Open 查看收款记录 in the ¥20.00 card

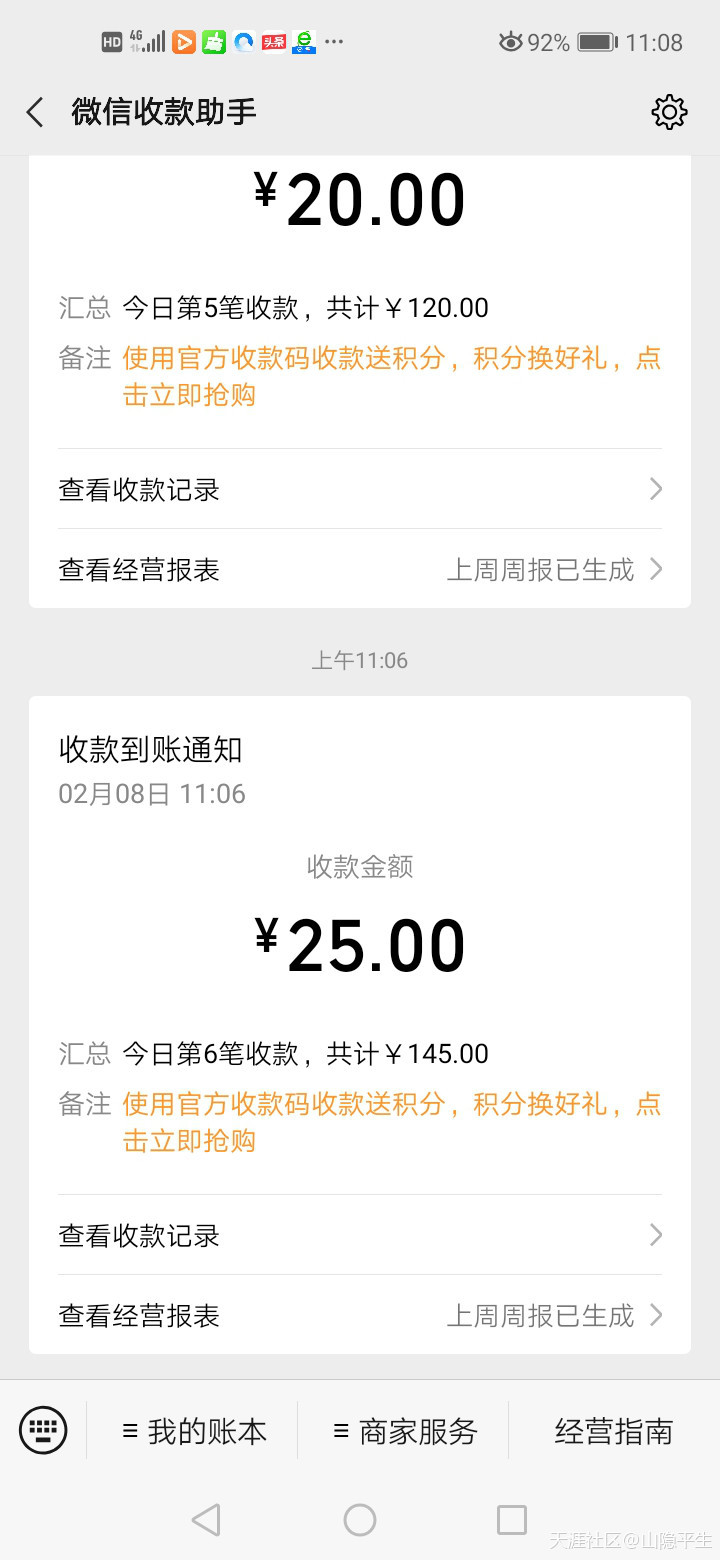[360, 489]
